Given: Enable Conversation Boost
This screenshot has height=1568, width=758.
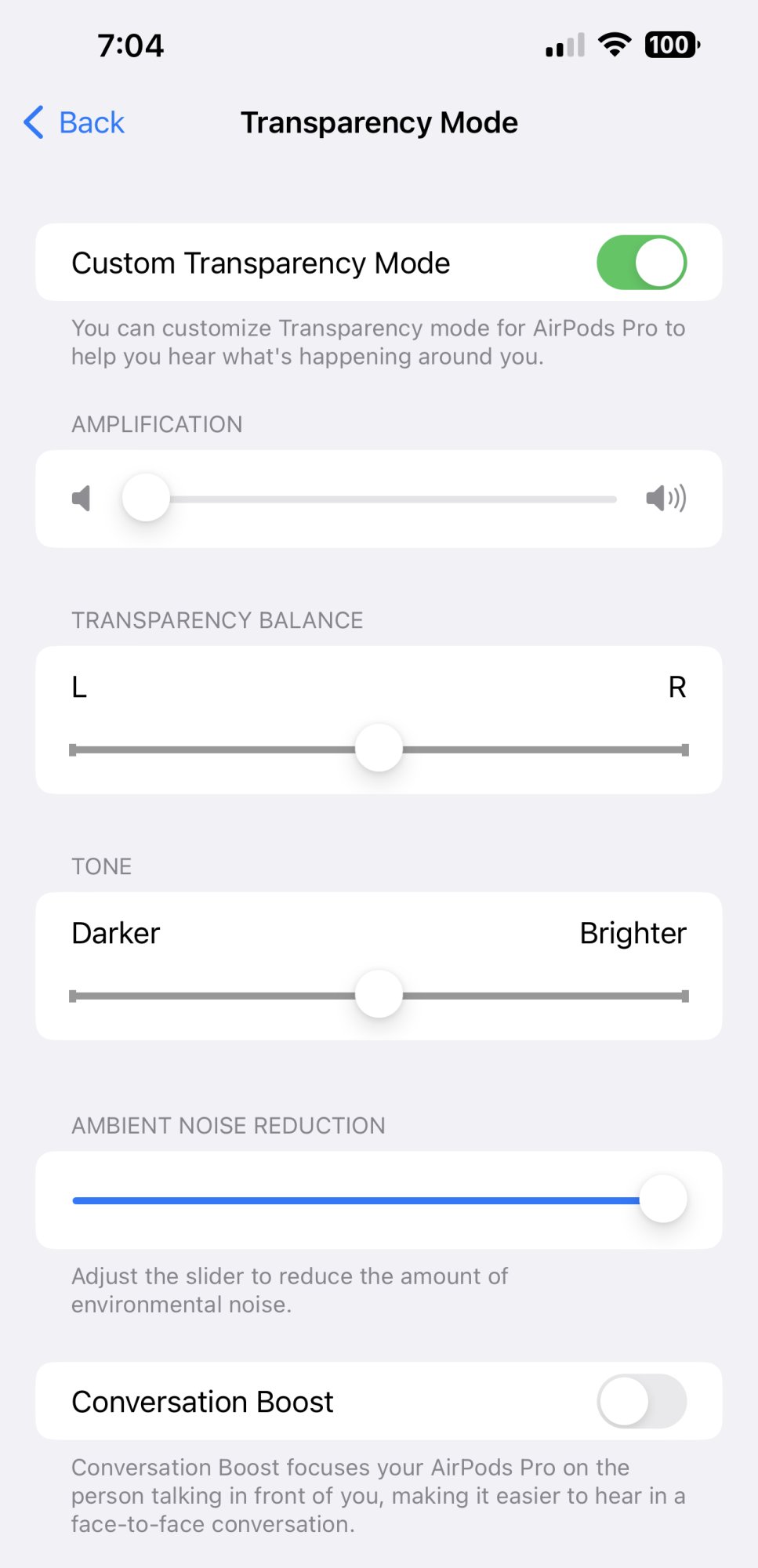Looking at the screenshot, I should click(641, 1401).
